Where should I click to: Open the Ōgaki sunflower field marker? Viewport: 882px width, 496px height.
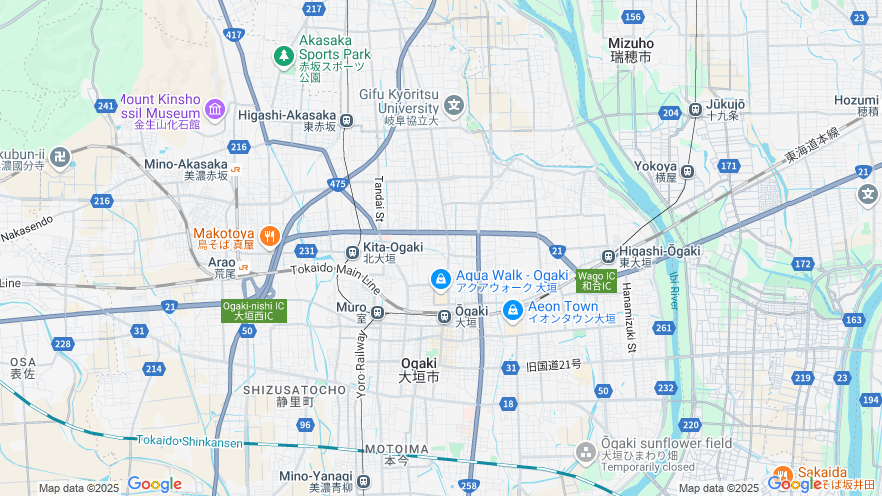coord(586,453)
